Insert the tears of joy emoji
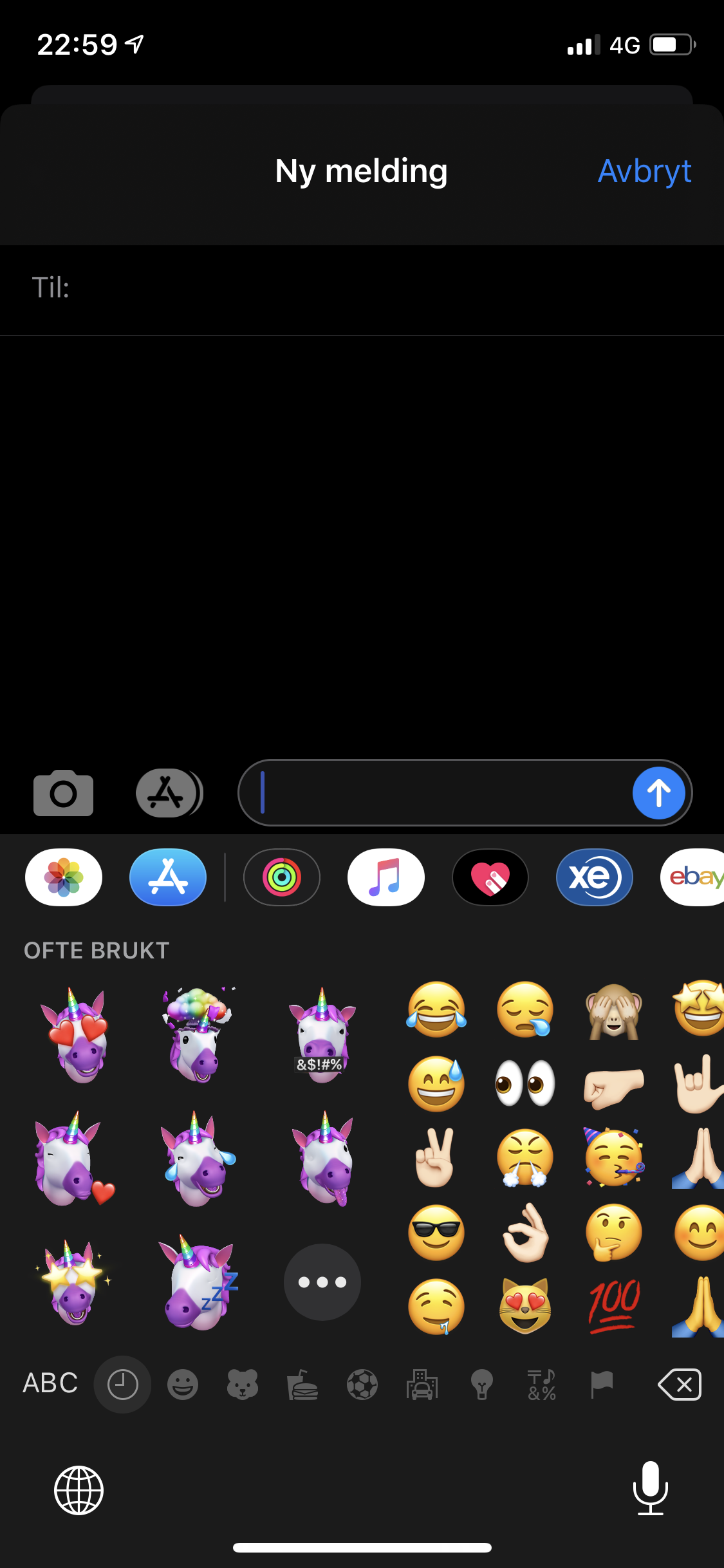The image size is (724, 1568). coord(436,1009)
